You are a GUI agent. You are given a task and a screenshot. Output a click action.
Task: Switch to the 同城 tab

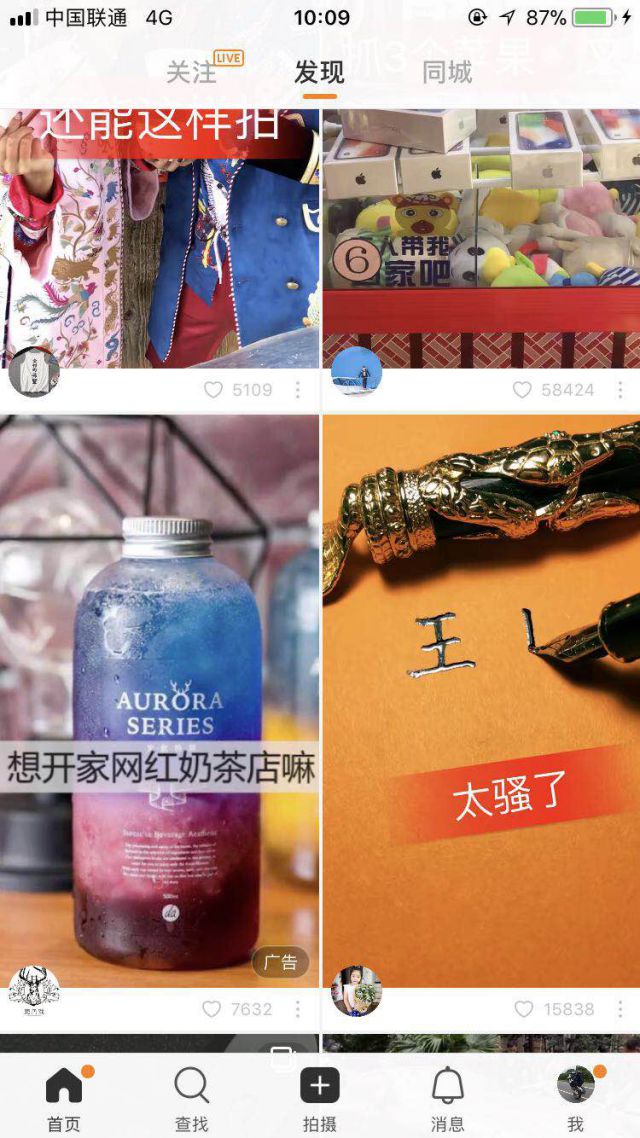(x=446, y=73)
